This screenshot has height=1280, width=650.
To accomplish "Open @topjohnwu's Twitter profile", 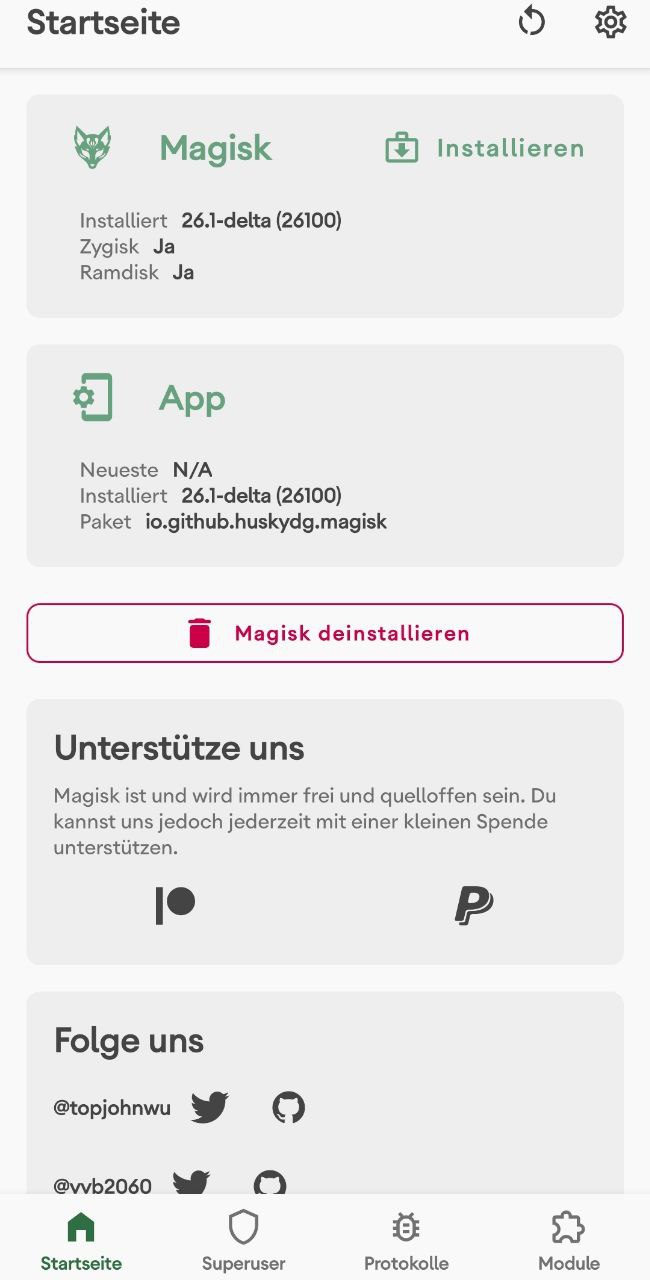I will pyautogui.click(x=209, y=1107).
